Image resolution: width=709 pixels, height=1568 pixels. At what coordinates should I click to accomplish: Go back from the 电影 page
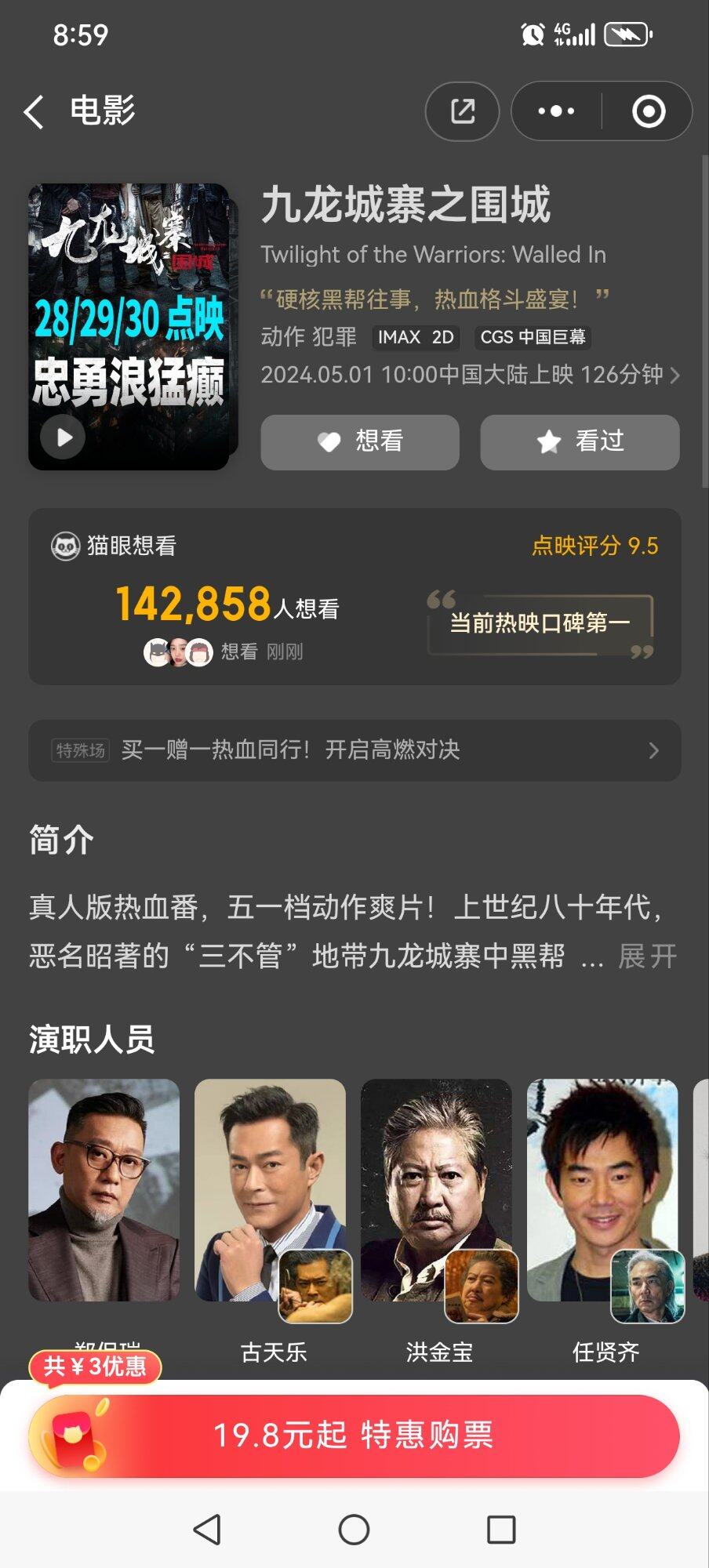pos(34,112)
